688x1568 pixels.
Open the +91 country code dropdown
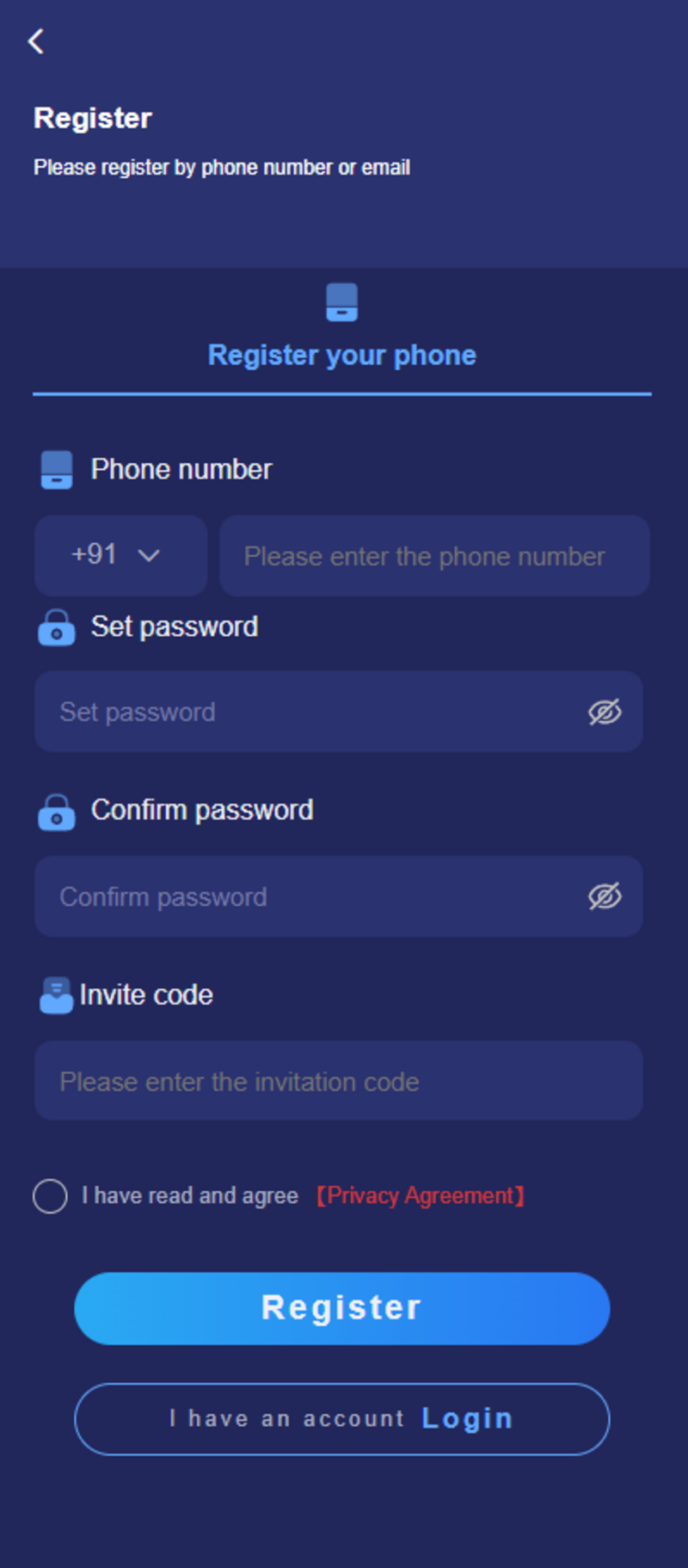pos(120,555)
